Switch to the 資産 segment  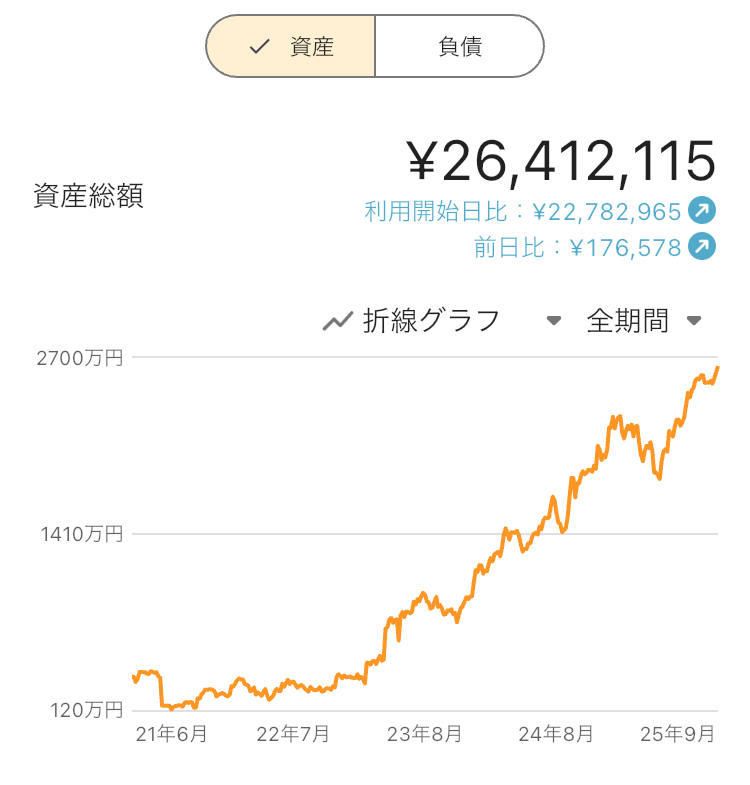291,47
